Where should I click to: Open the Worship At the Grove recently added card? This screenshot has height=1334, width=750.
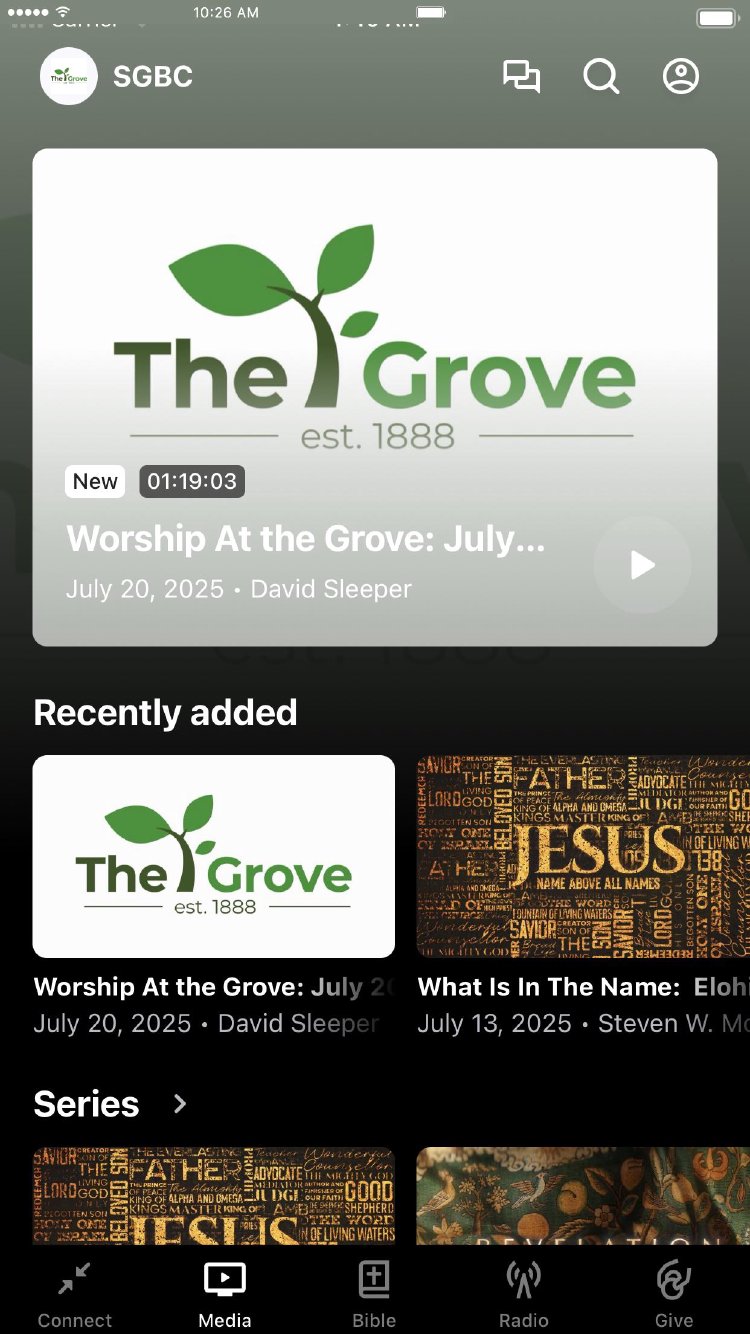(214, 856)
